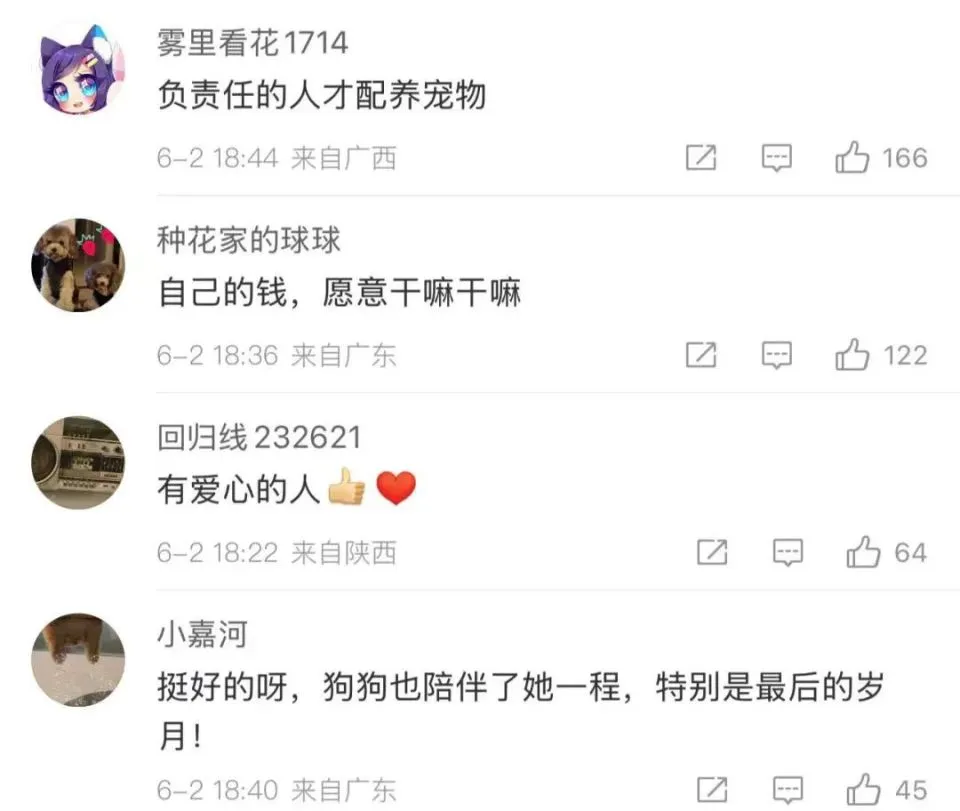
Task: Open 回归线232621's profile avatar
Action: click(79, 463)
